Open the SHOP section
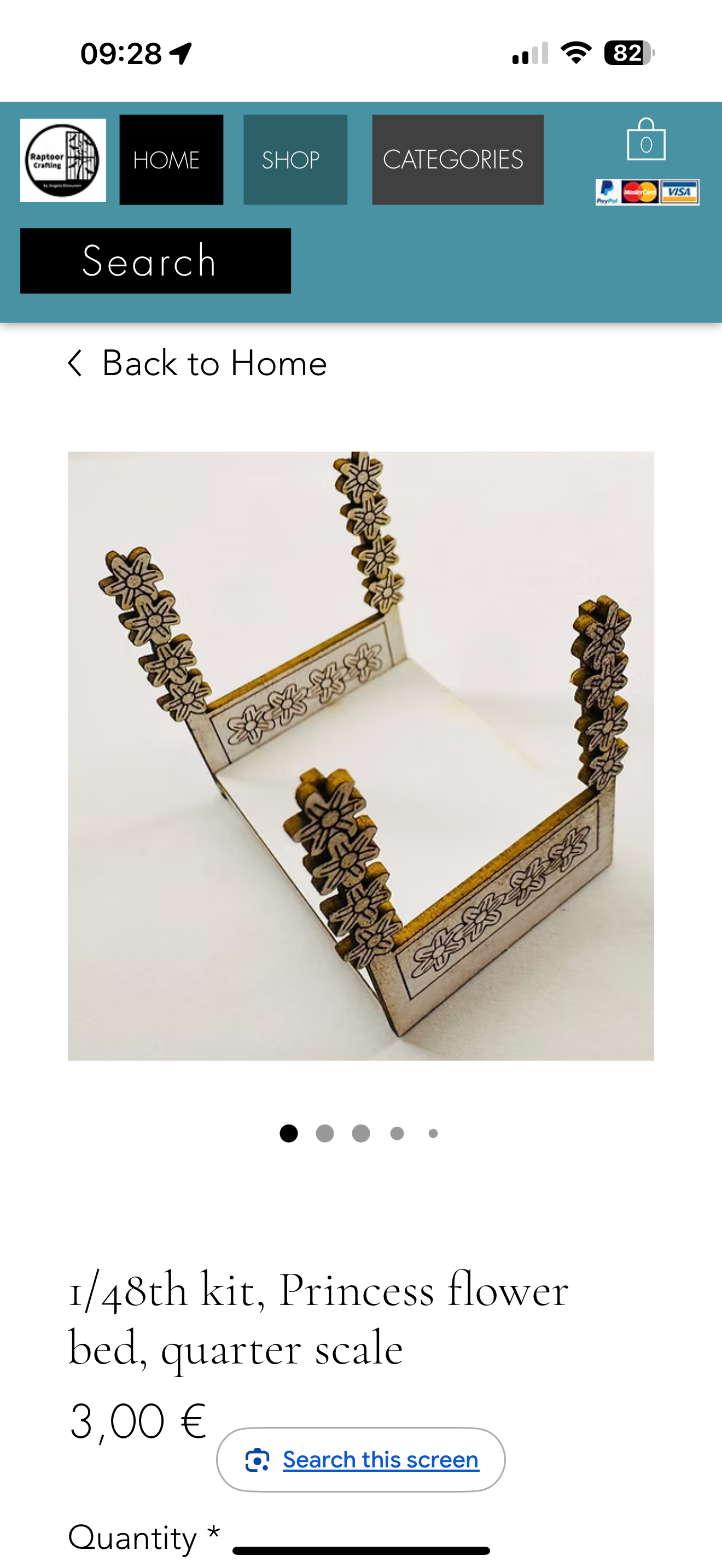Viewport: 722px width, 1568px height. point(295,160)
